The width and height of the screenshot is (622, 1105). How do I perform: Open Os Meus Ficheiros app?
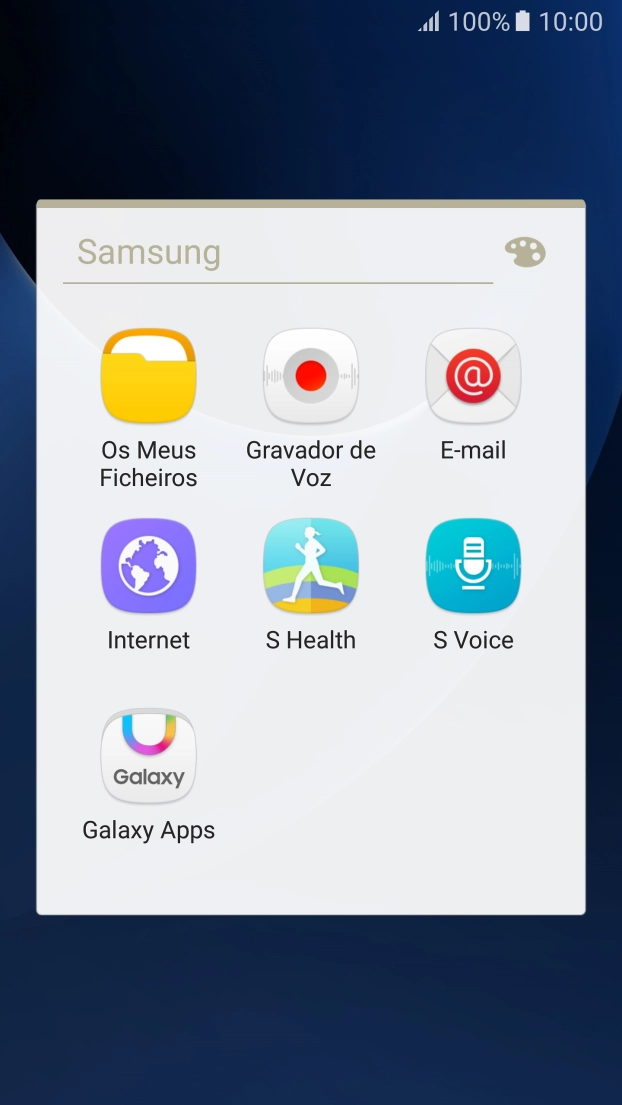tap(149, 376)
